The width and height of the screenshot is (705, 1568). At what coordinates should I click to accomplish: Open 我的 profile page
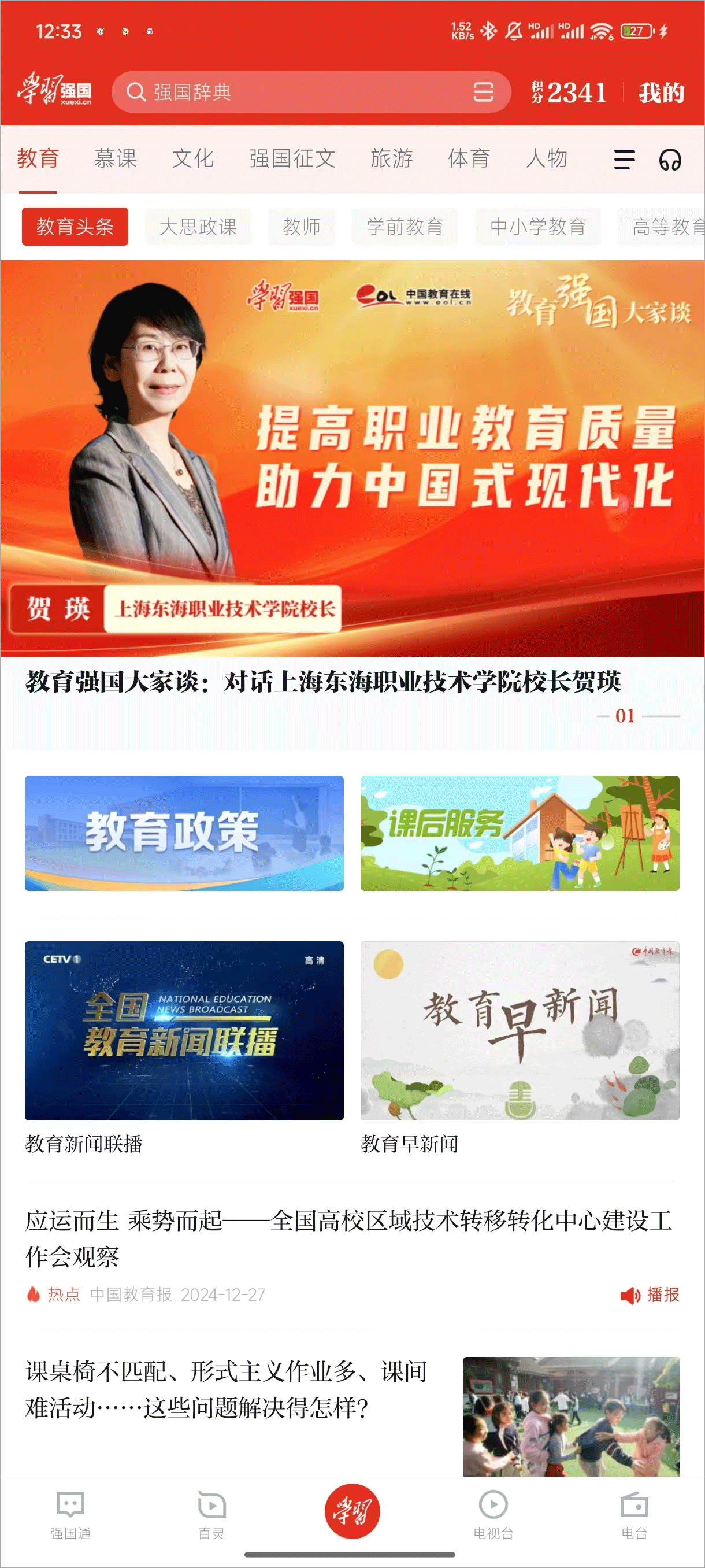[661, 93]
